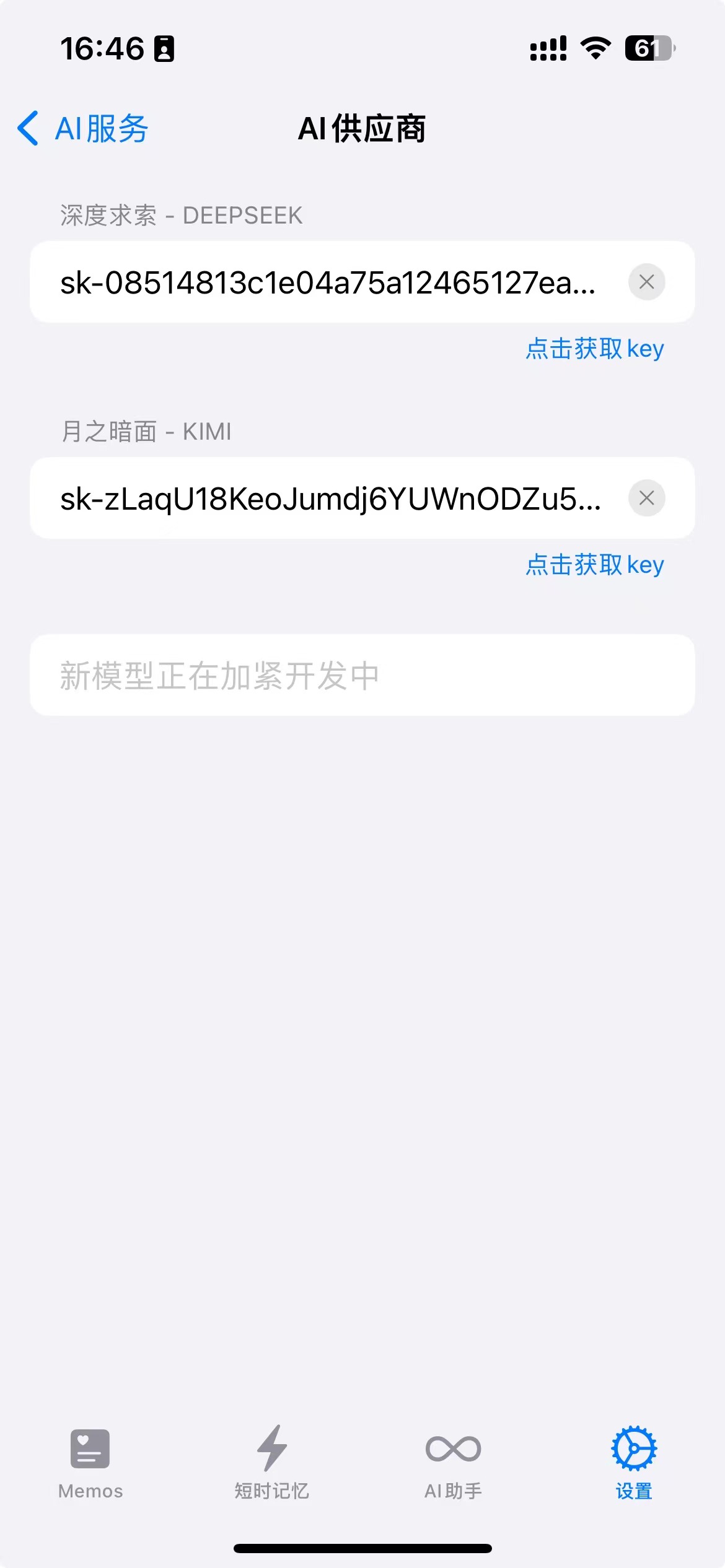Select the 设置 tab
Screen dimensions: 725x1568
(634, 1464)
